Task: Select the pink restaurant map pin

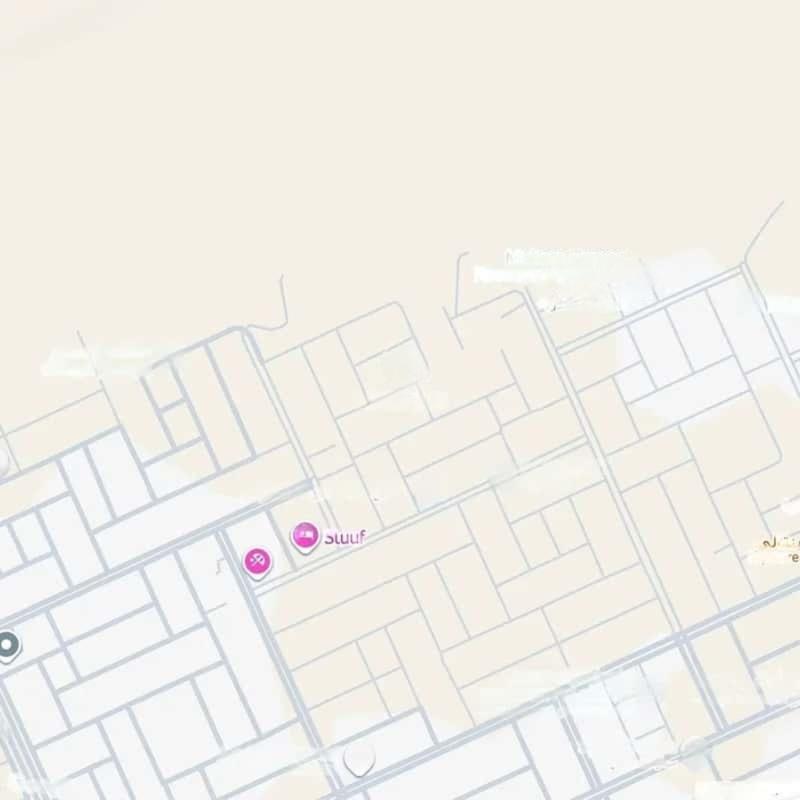Action: pyautogui.click(x=257, y=562)
